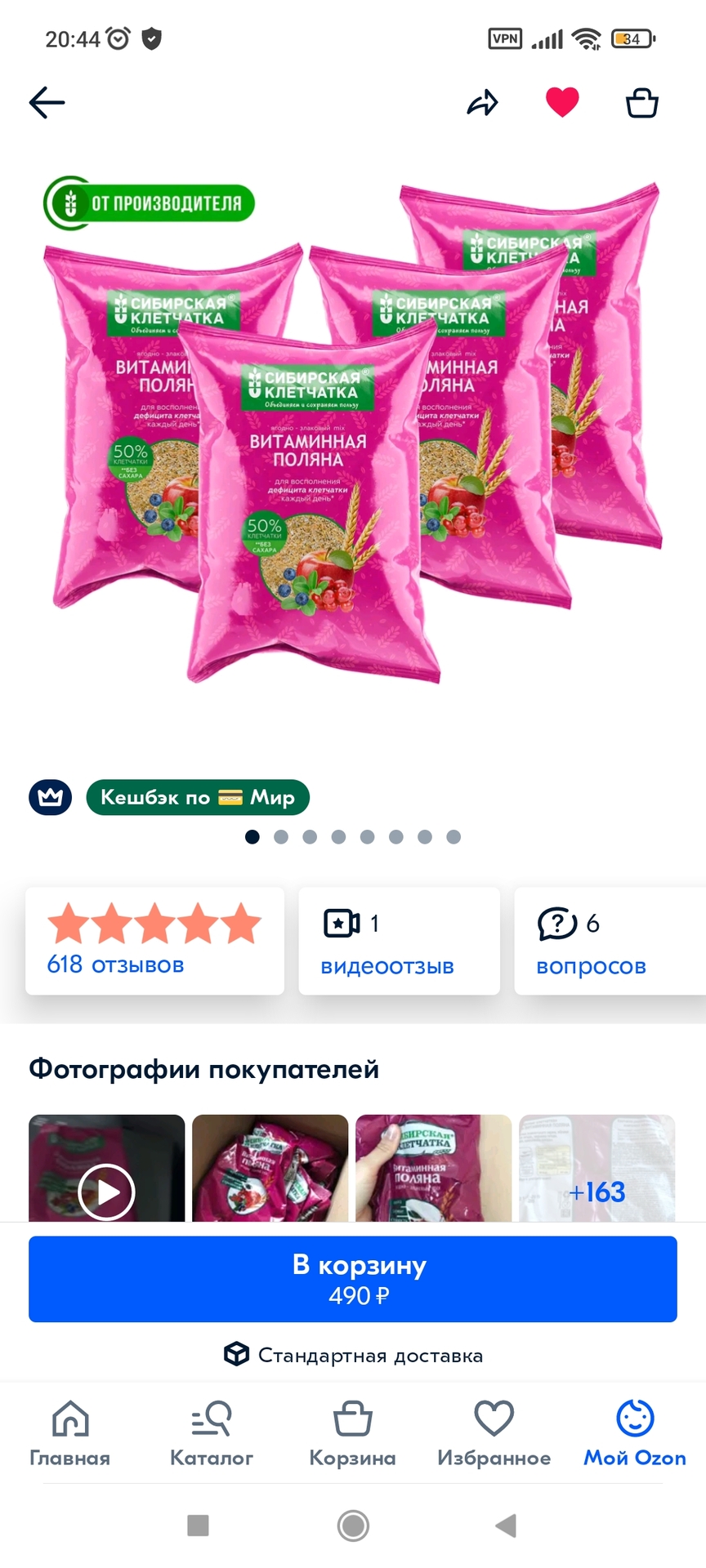
Task: Open the Мой Ozon tab
Action: pos(635,1433)
